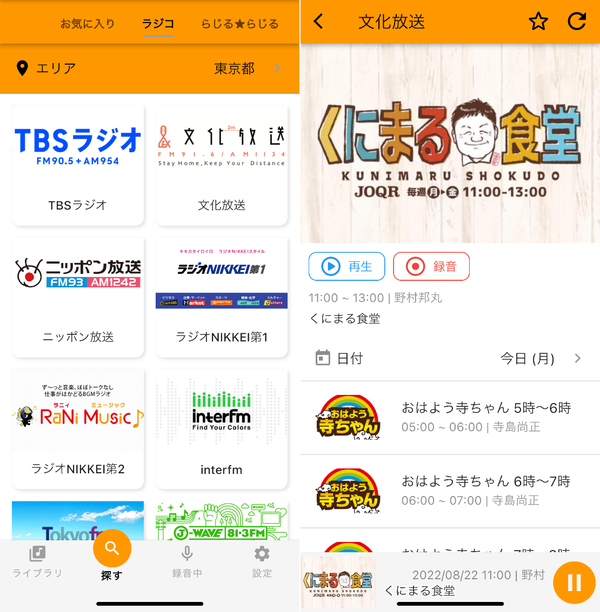The width and height of the screenshot is (600, 612).
Task: Open the ニッポン放送 station card
Action: click(78, 297)
